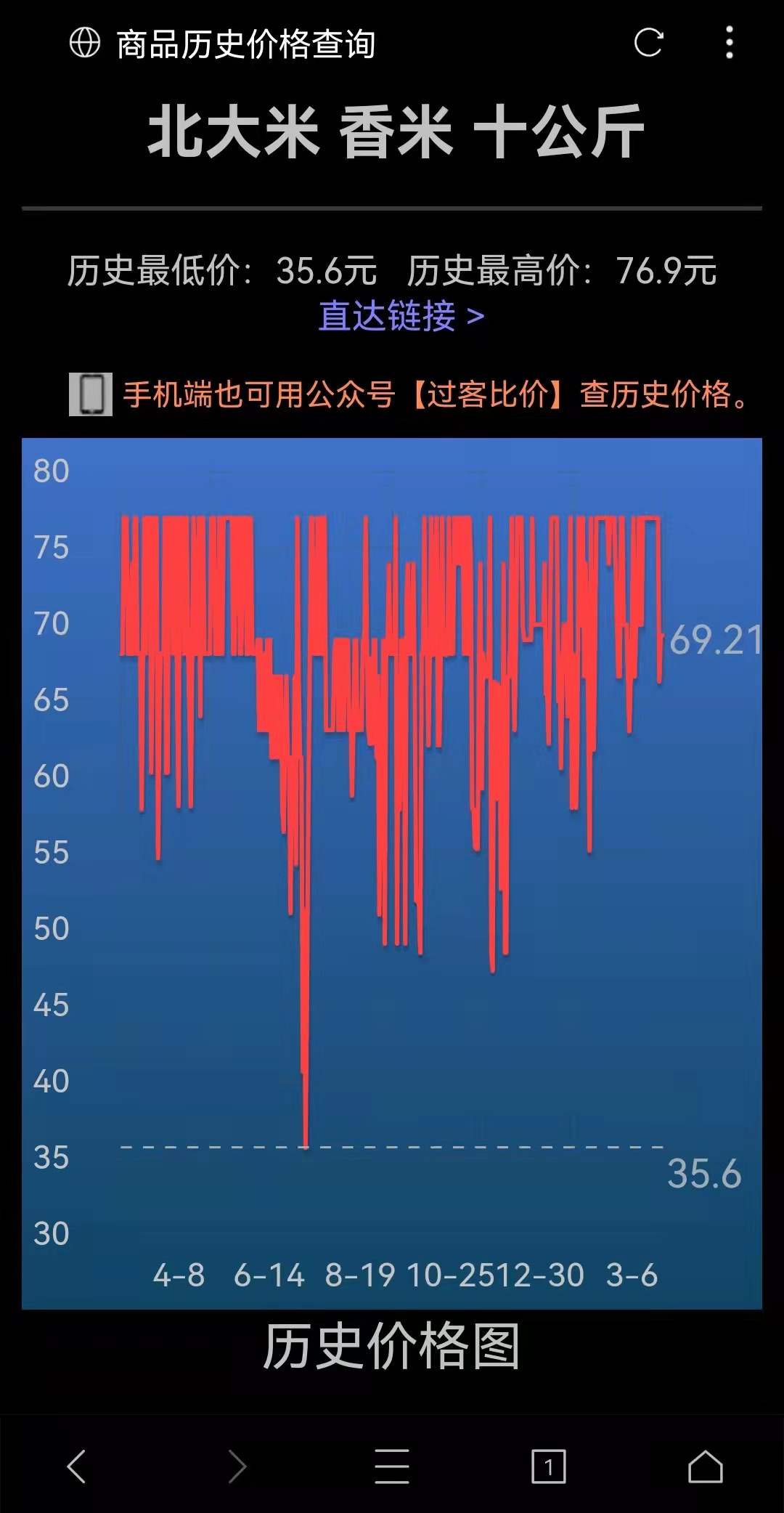The width and height of the screenshot is (784, 1513).
Task: Go back to the previous page
Action: [x=77, y=1466]
